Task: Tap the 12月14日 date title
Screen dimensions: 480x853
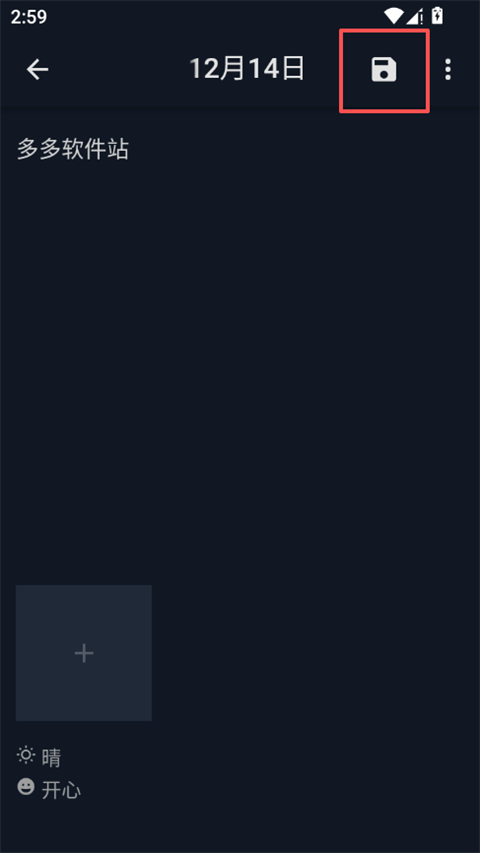Action: (x=247, y=70)
